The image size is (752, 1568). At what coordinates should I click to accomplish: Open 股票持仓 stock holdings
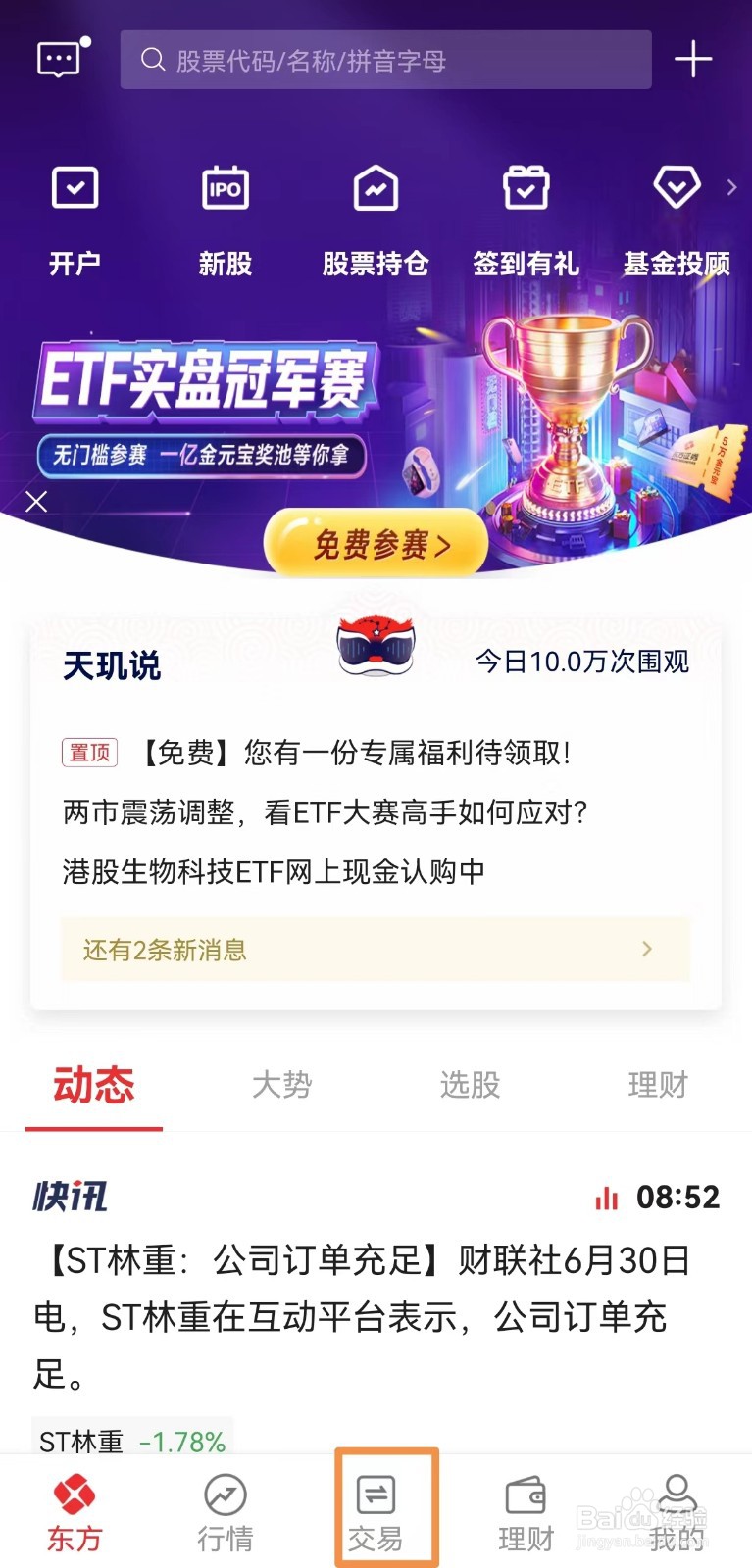376,211
